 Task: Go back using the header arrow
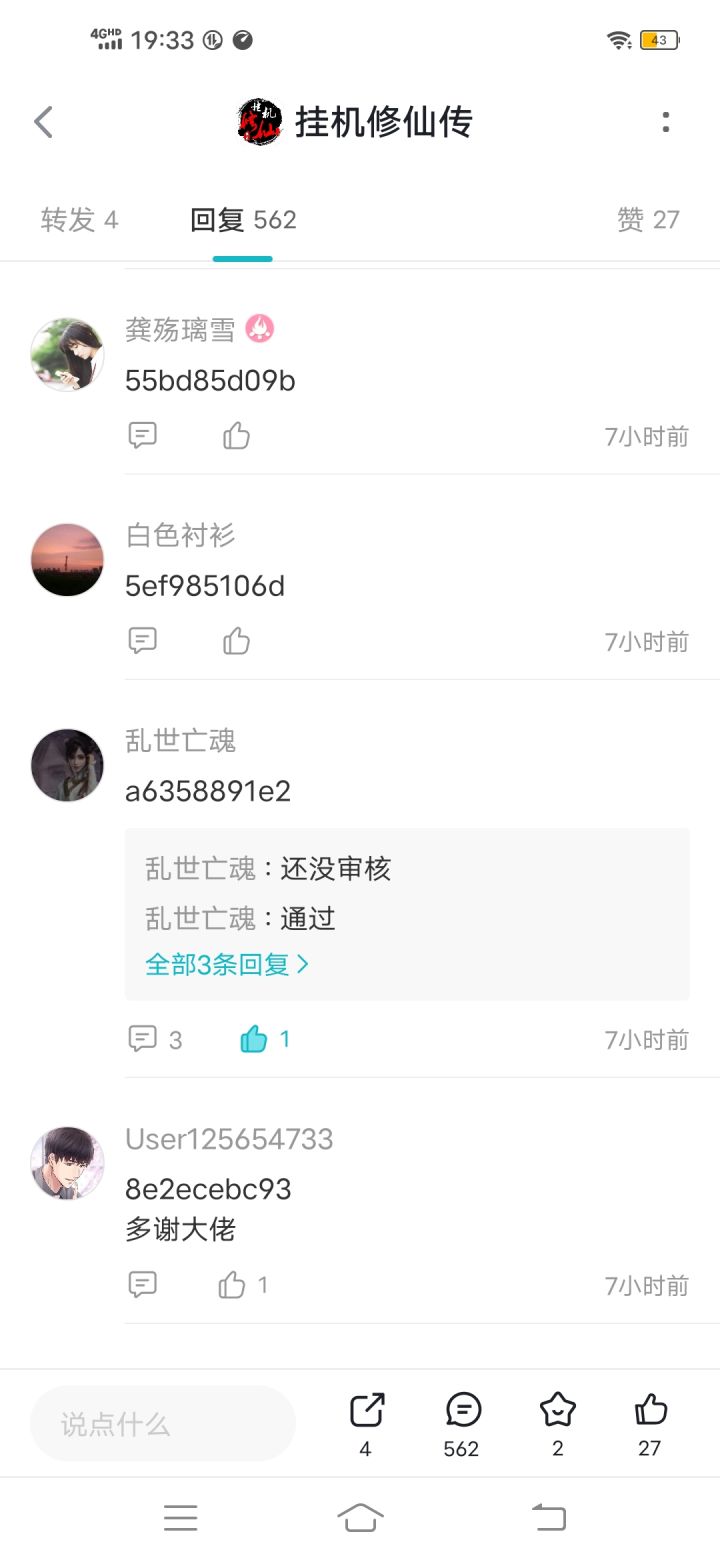click(x=43, y=122)
